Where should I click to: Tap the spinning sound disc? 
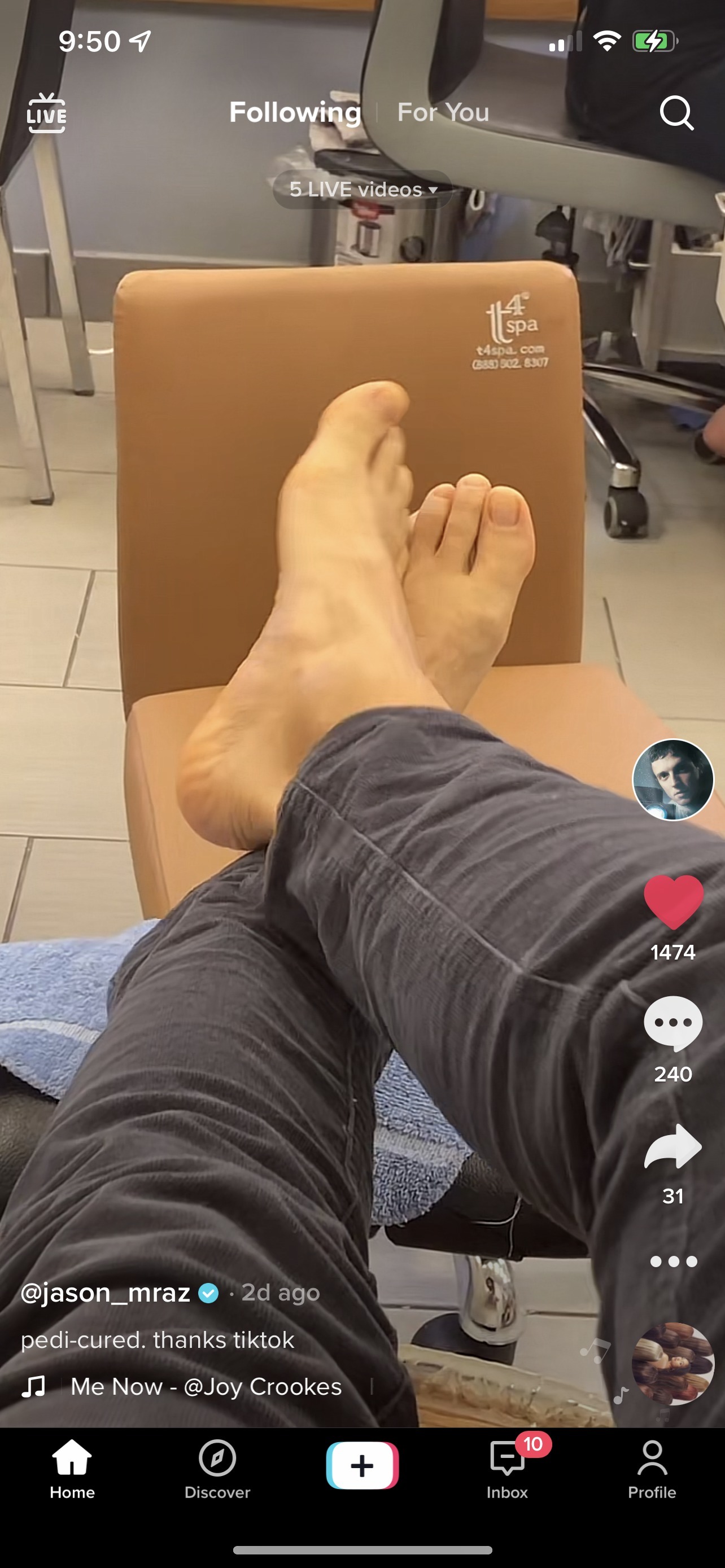click(x=672, y=1364)
